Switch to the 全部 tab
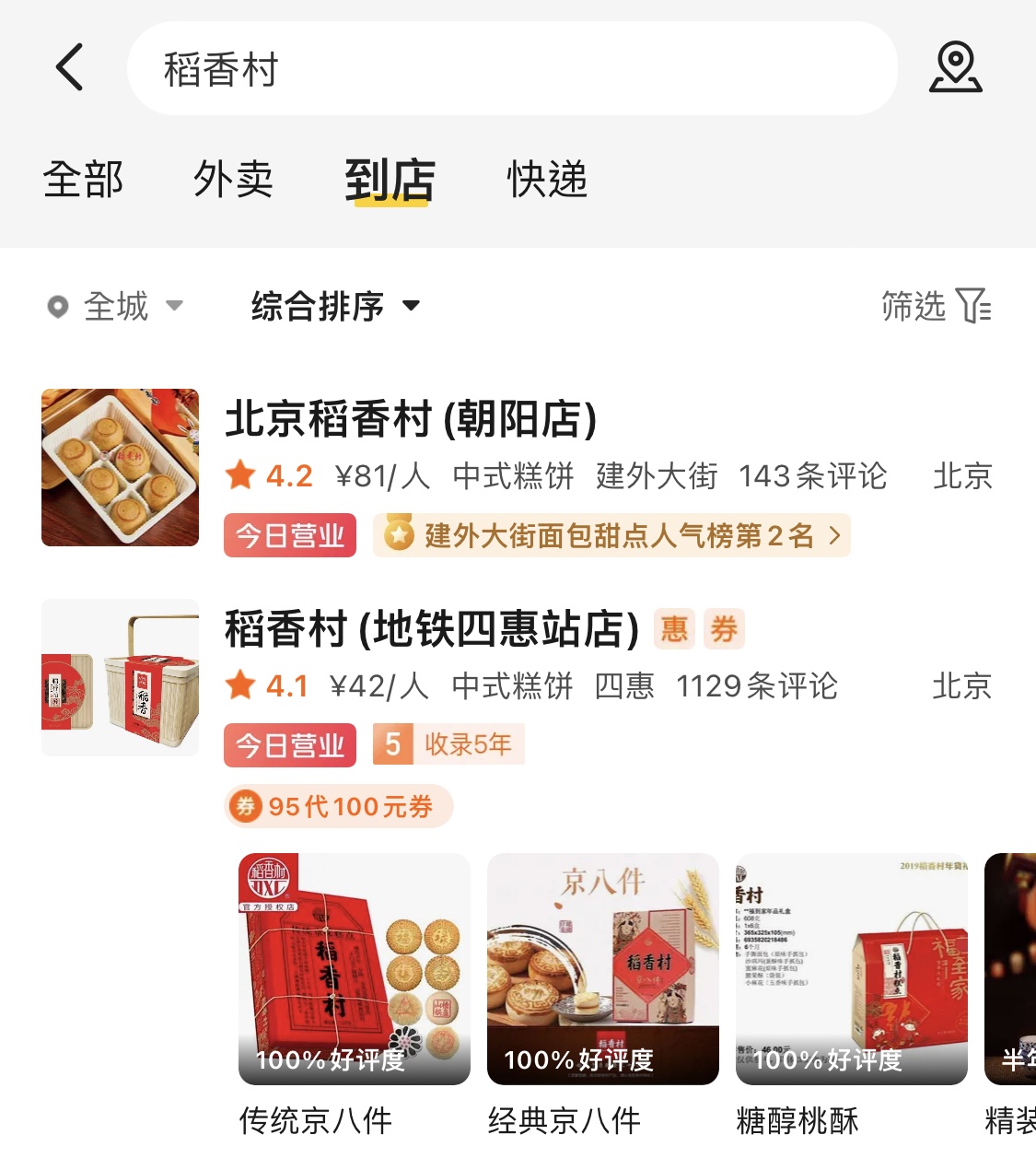1036x1158 pixels. pos(83,179)
